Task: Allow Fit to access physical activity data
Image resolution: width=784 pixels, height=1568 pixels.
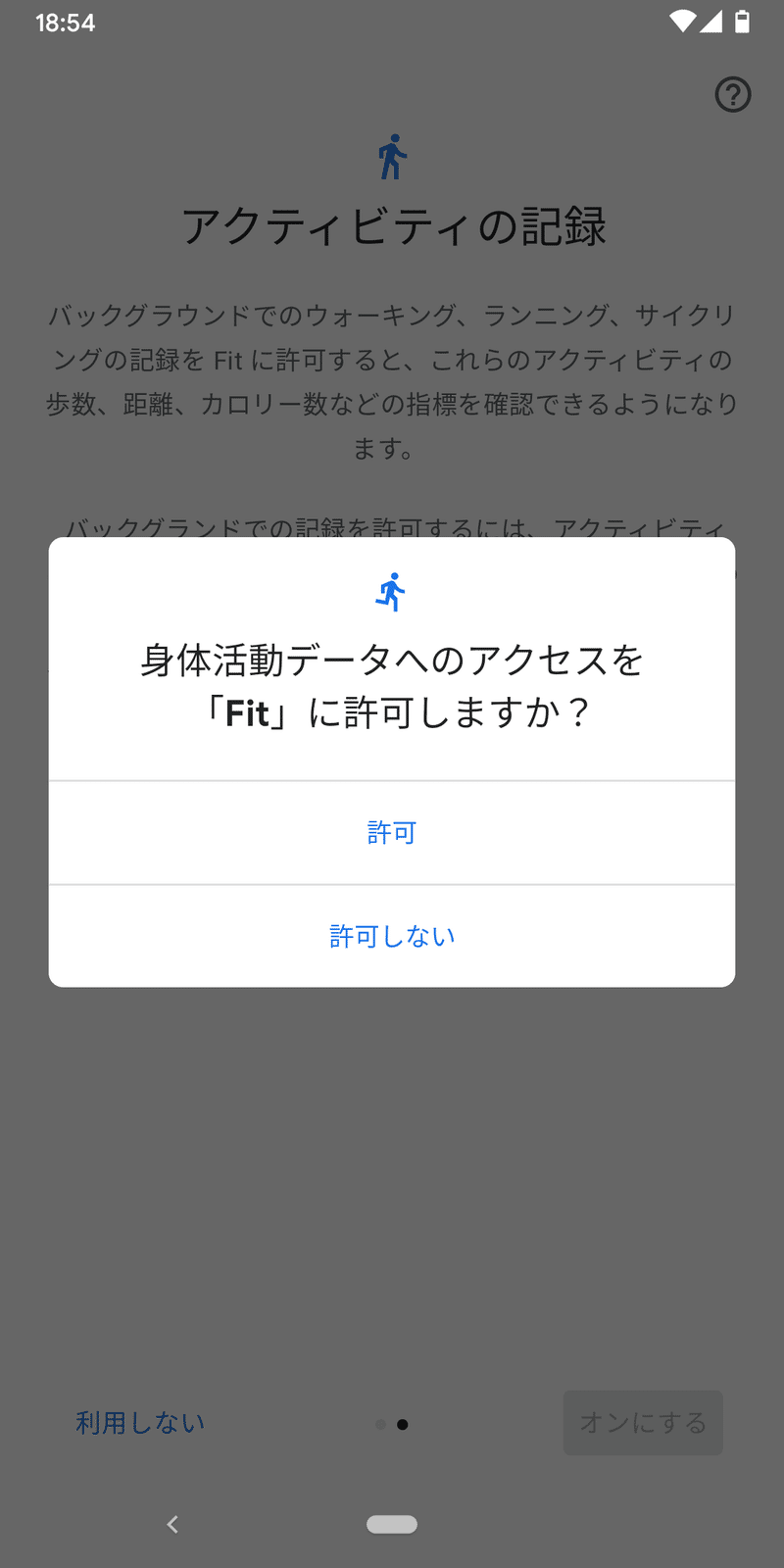Action: coord(392,833)
